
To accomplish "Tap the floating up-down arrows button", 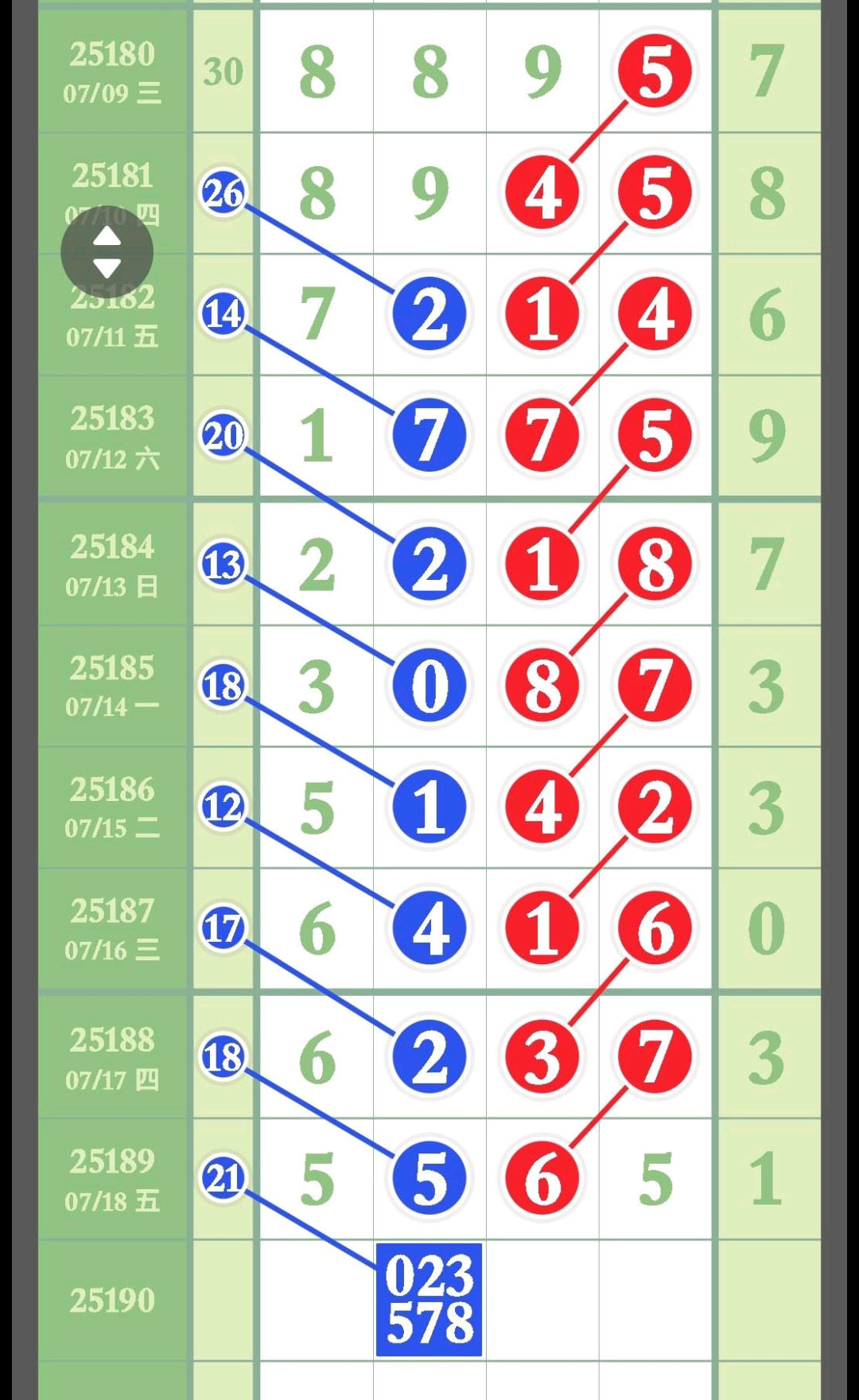I will [107, 252].
